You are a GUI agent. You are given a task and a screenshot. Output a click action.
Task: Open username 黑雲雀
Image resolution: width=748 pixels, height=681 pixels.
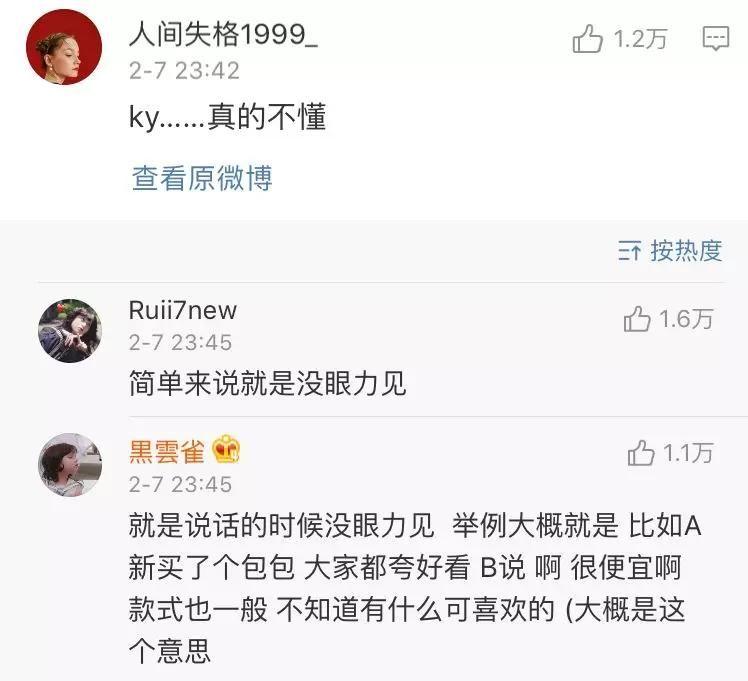(x=167, y=452)
